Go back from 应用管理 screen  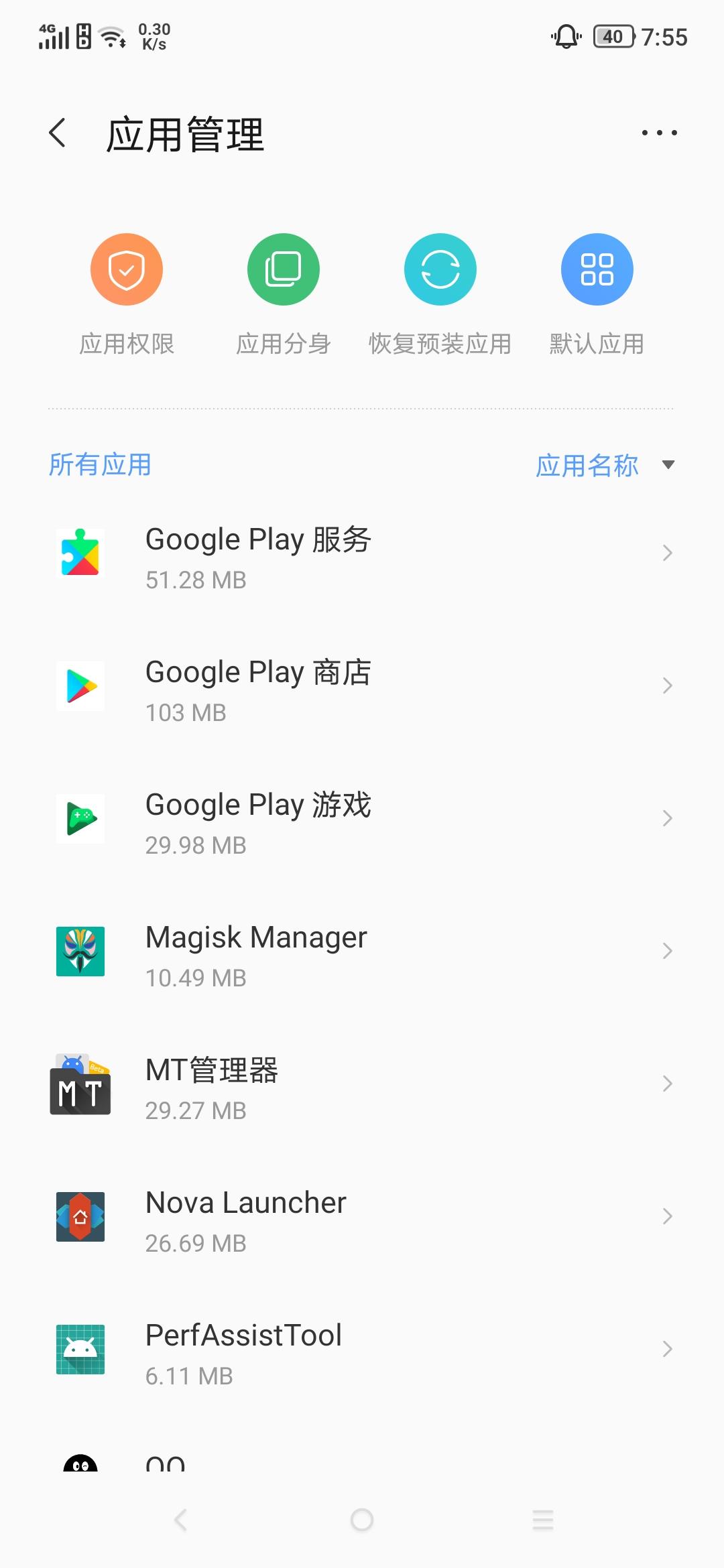coord(58,133)
